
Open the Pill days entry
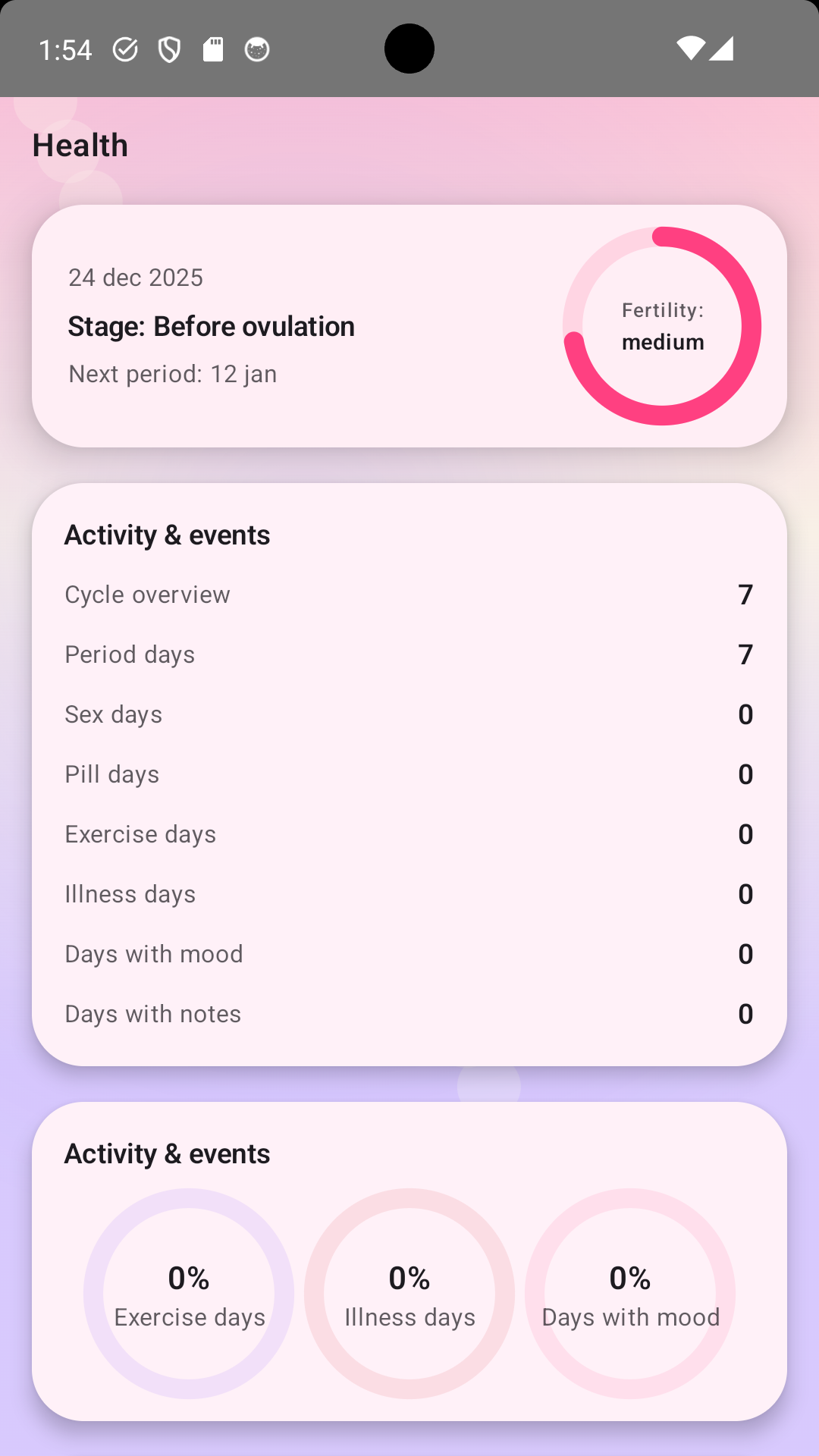(409, 773)
